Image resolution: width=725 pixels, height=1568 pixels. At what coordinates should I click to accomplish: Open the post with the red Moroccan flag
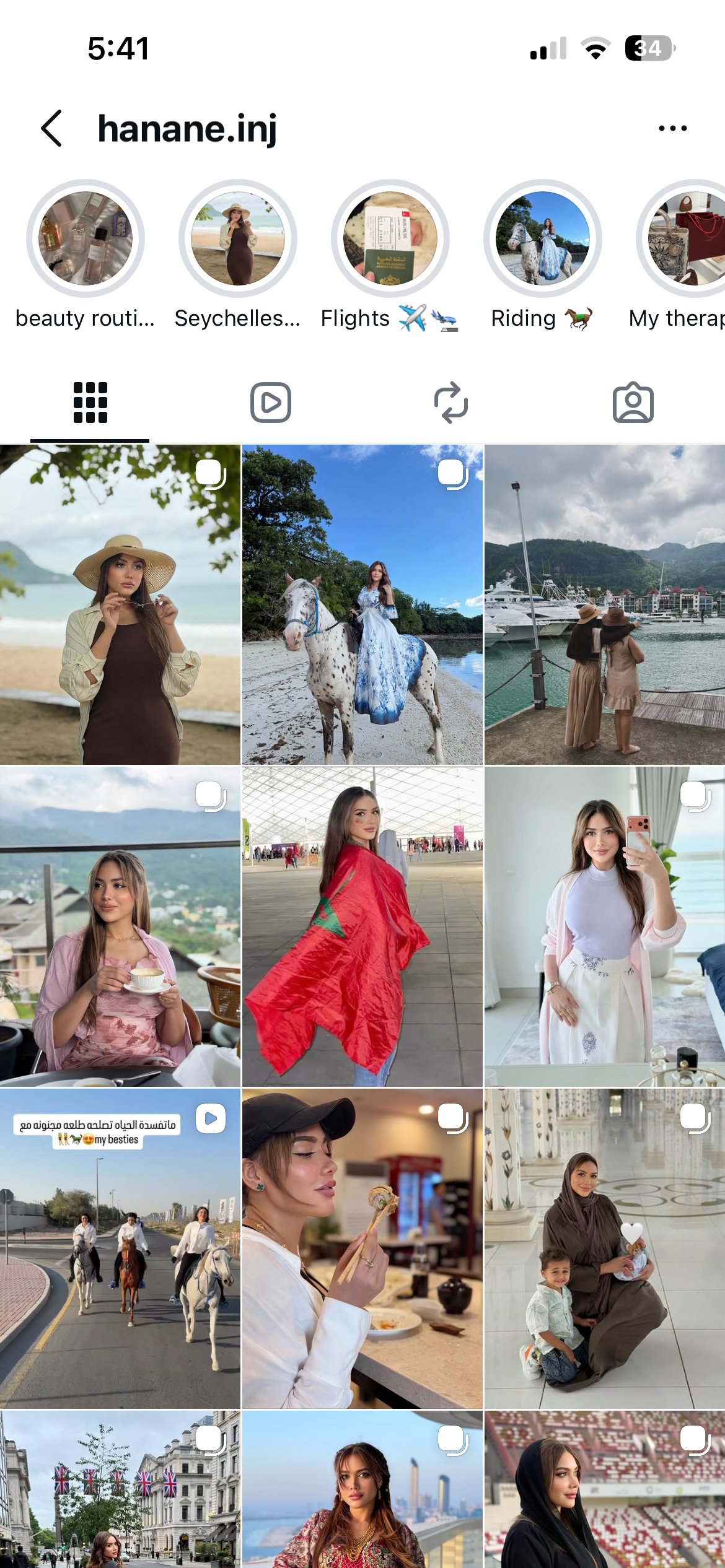[x=362, y=926]
